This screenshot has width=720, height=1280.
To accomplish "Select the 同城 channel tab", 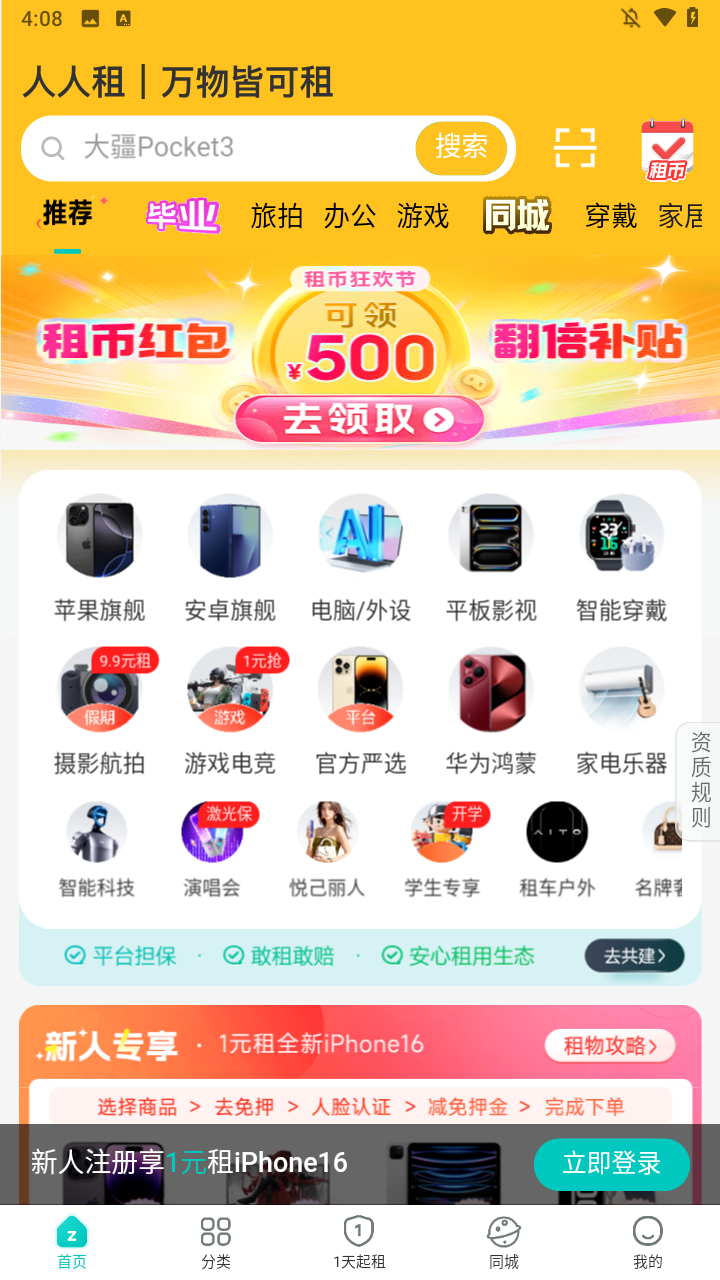I will click(516, 216).
